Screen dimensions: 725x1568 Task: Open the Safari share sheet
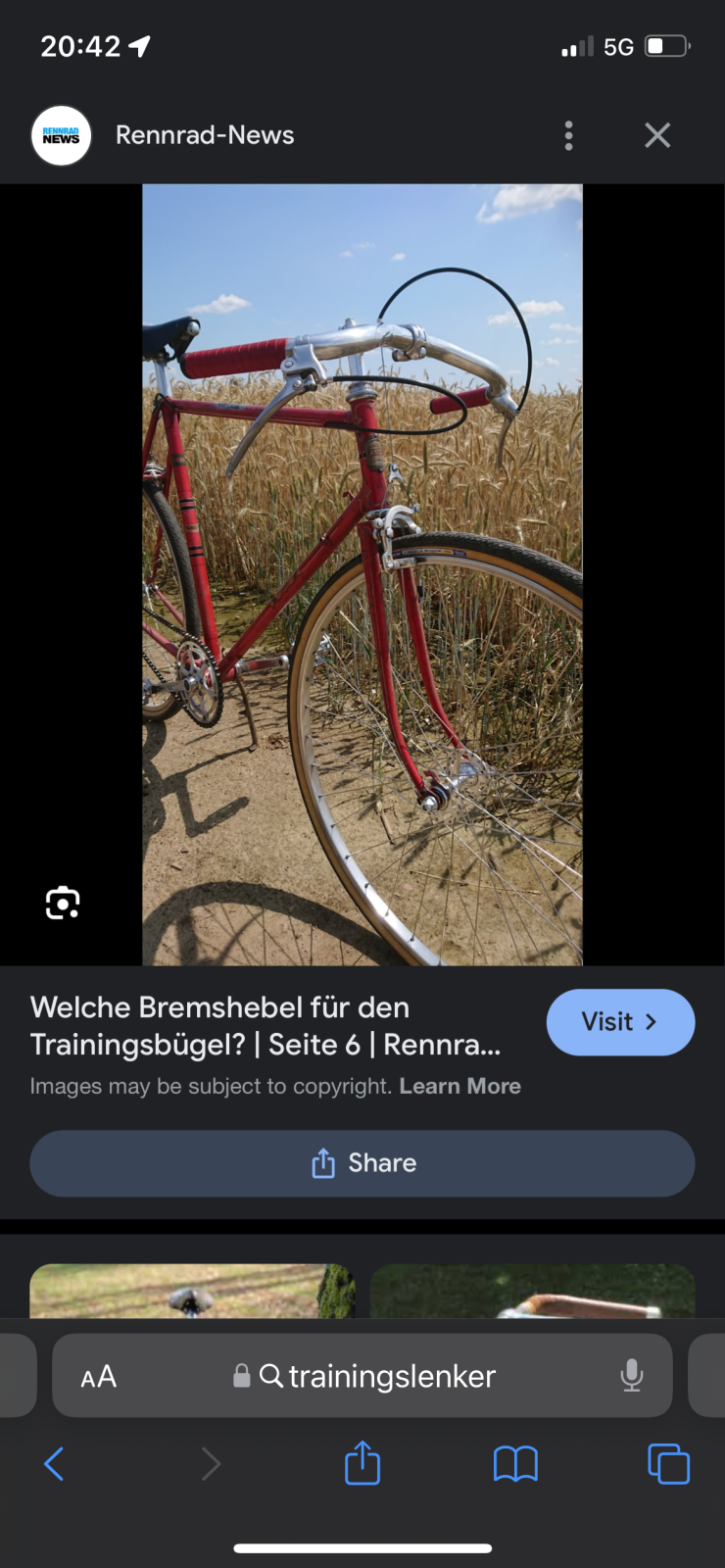(362, 1463)
